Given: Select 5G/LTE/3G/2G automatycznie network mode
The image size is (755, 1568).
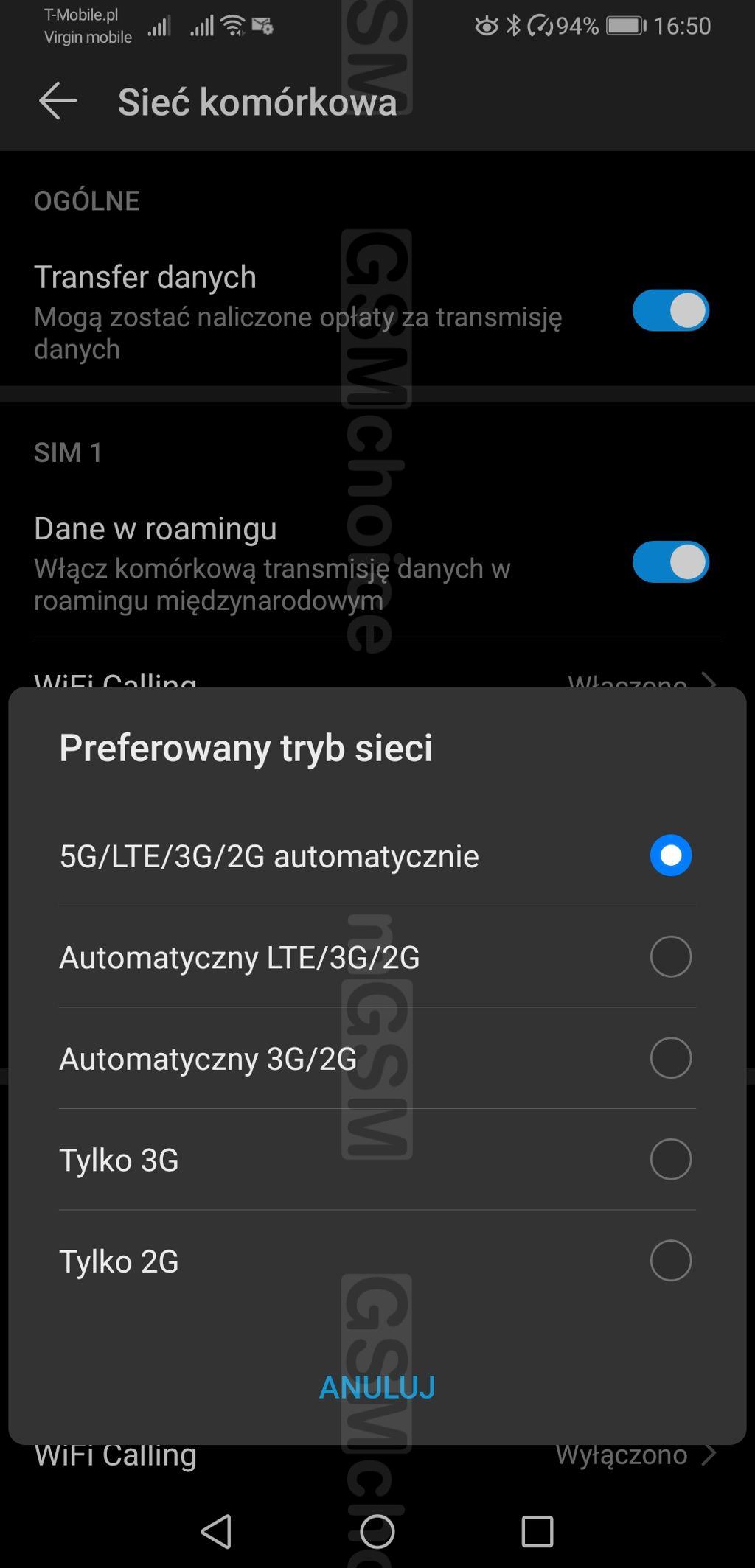Looking at the screenshot, I should tap(670, 855).
